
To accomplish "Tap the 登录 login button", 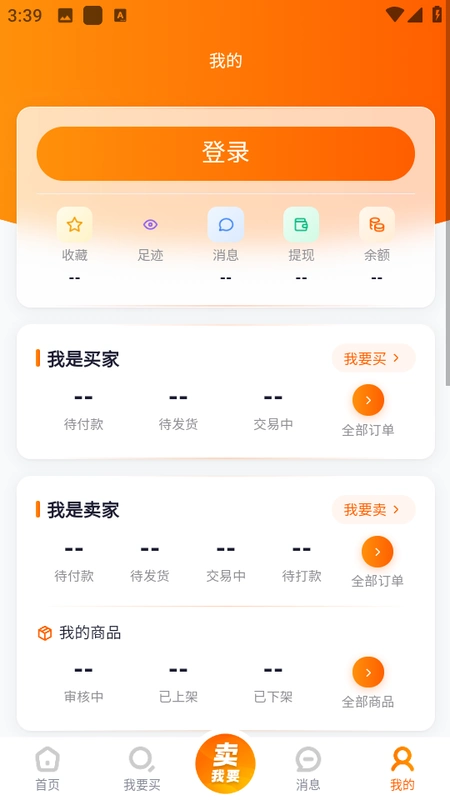I will coord(226,154).
